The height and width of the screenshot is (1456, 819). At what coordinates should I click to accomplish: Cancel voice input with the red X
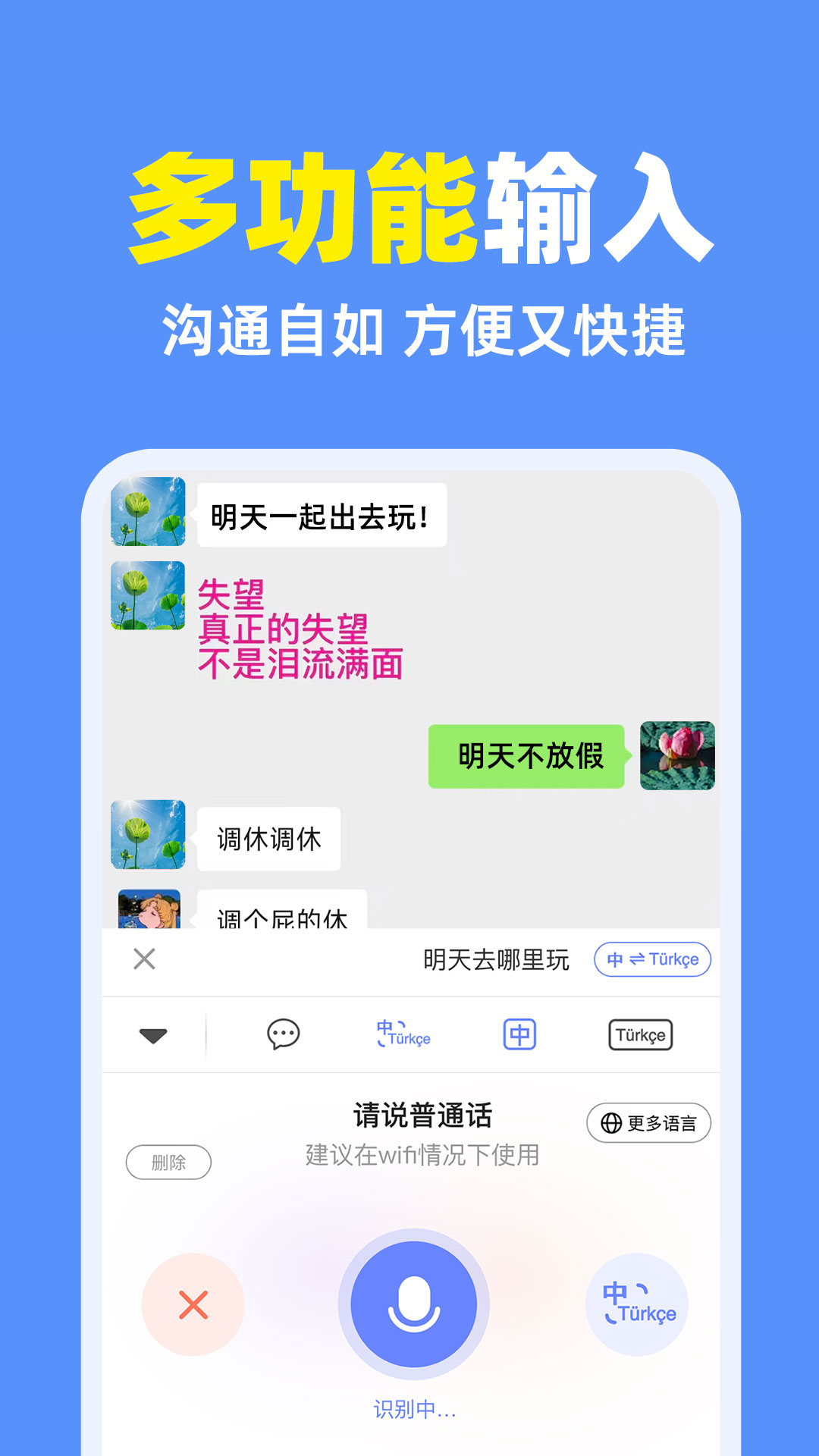pyautogui.click(x=191, y=1302)
